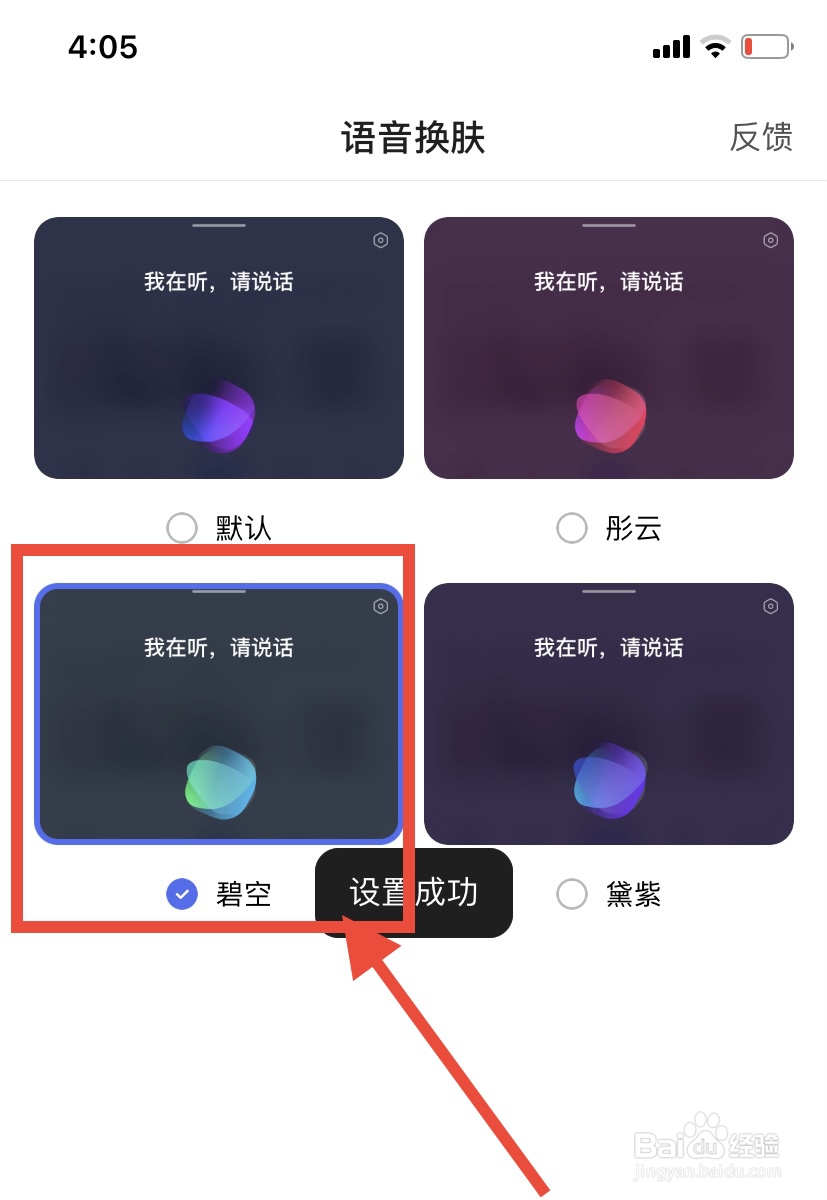Tap the 语音换肤 title text

click(x=413, y=139)
